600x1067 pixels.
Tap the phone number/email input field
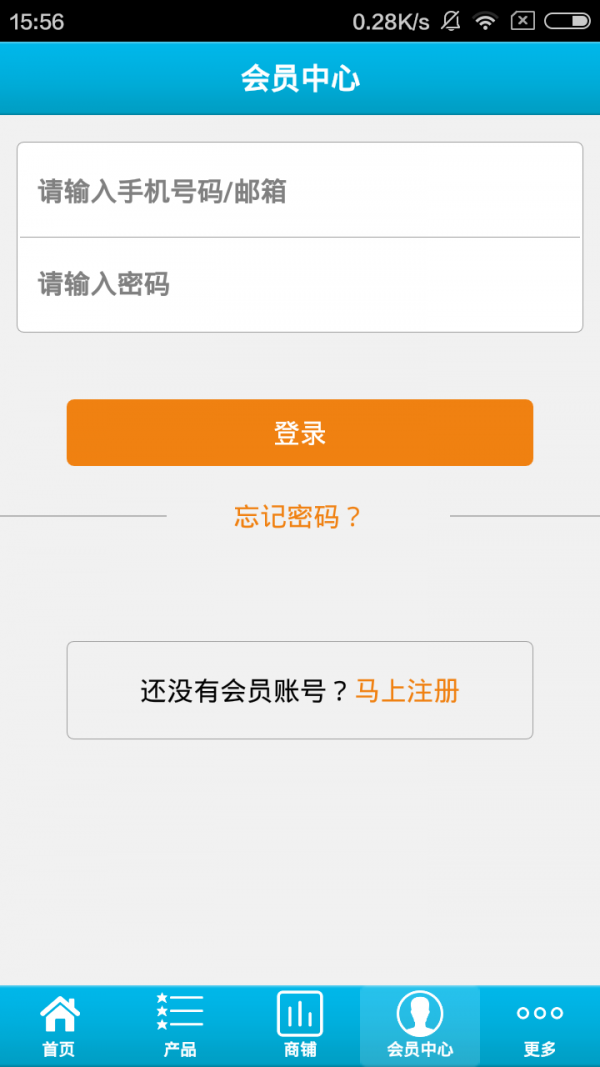(300, 191)
